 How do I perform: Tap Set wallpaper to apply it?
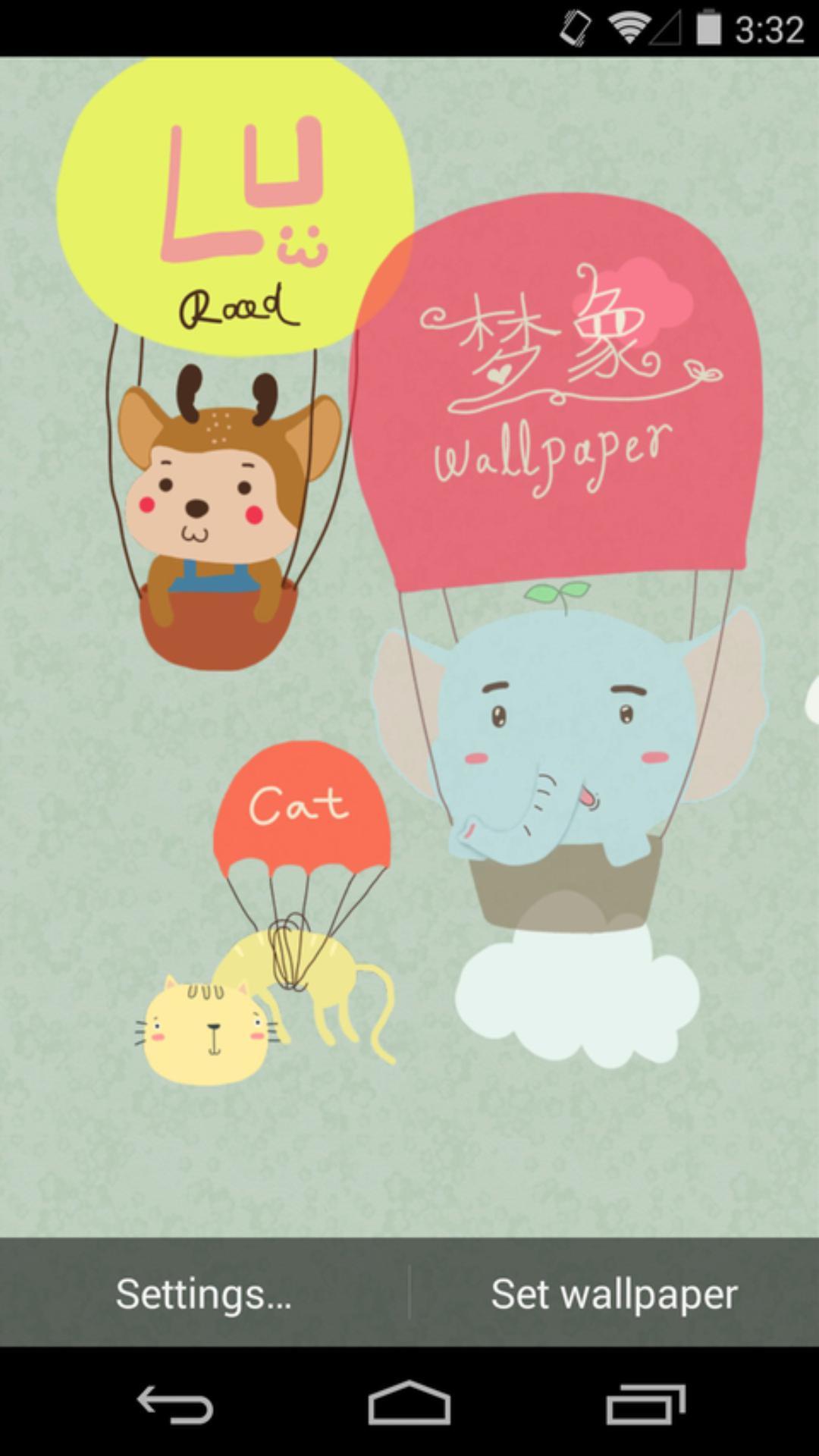614,1294
